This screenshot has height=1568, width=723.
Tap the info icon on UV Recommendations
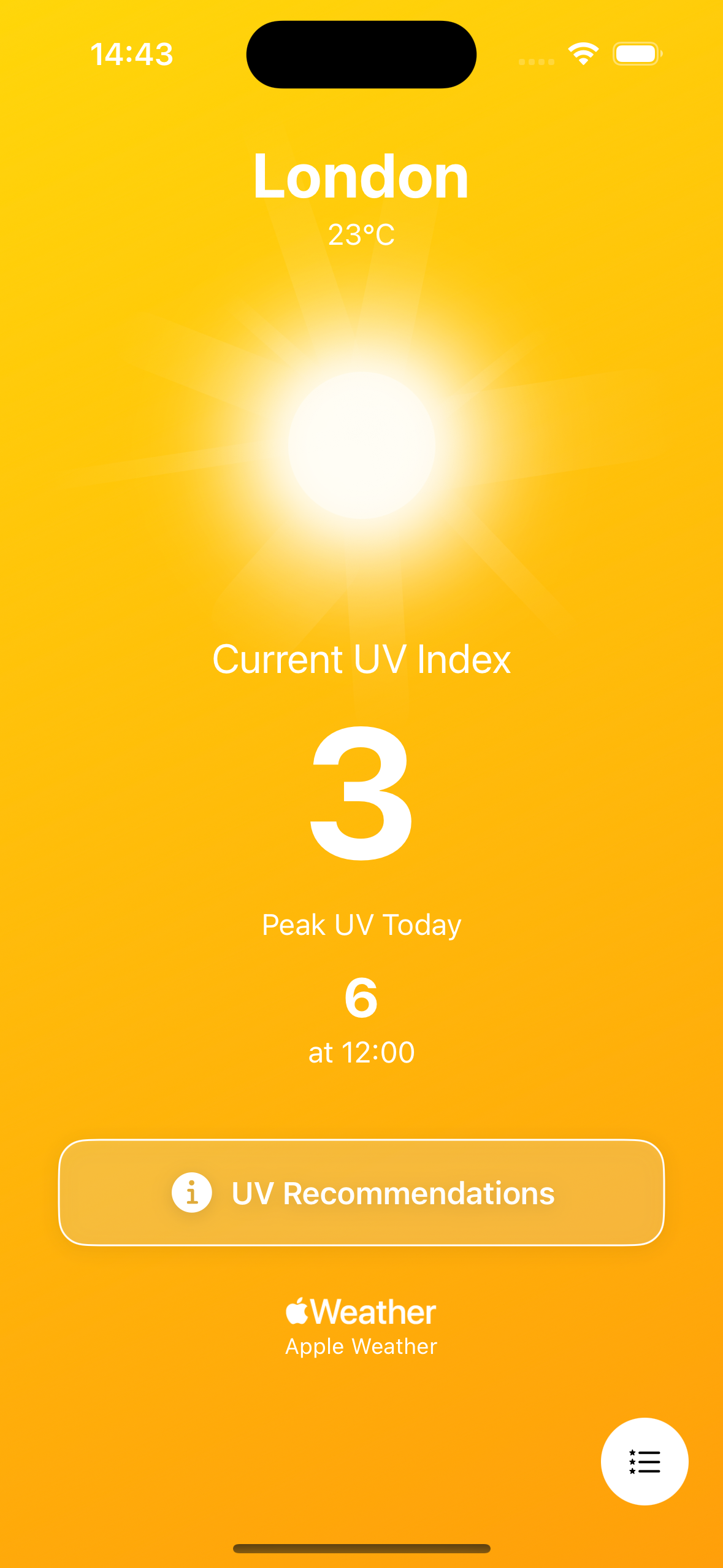(191, 1192)
